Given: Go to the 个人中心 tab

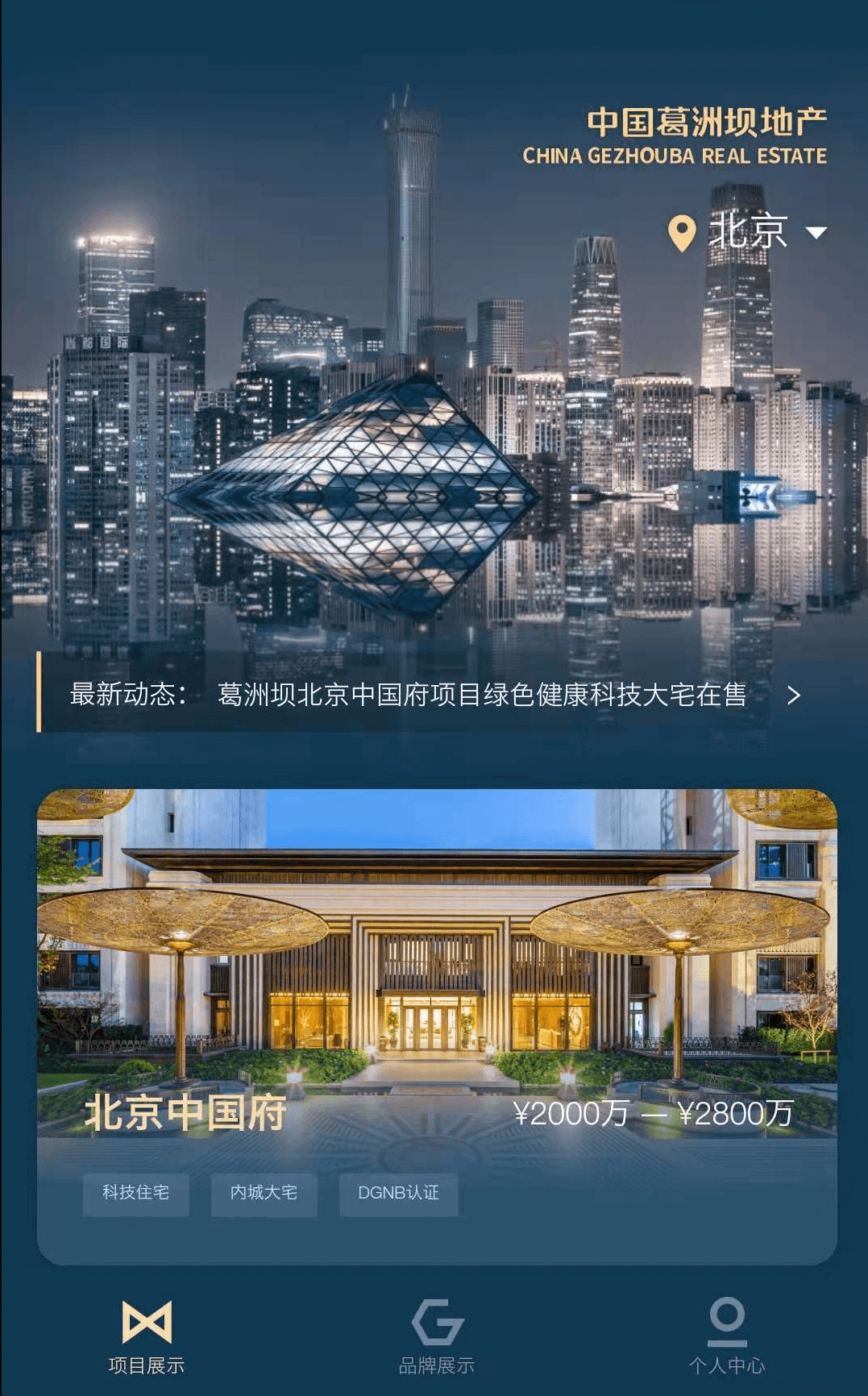Looking at the screenshot, I should point(726,1336).
